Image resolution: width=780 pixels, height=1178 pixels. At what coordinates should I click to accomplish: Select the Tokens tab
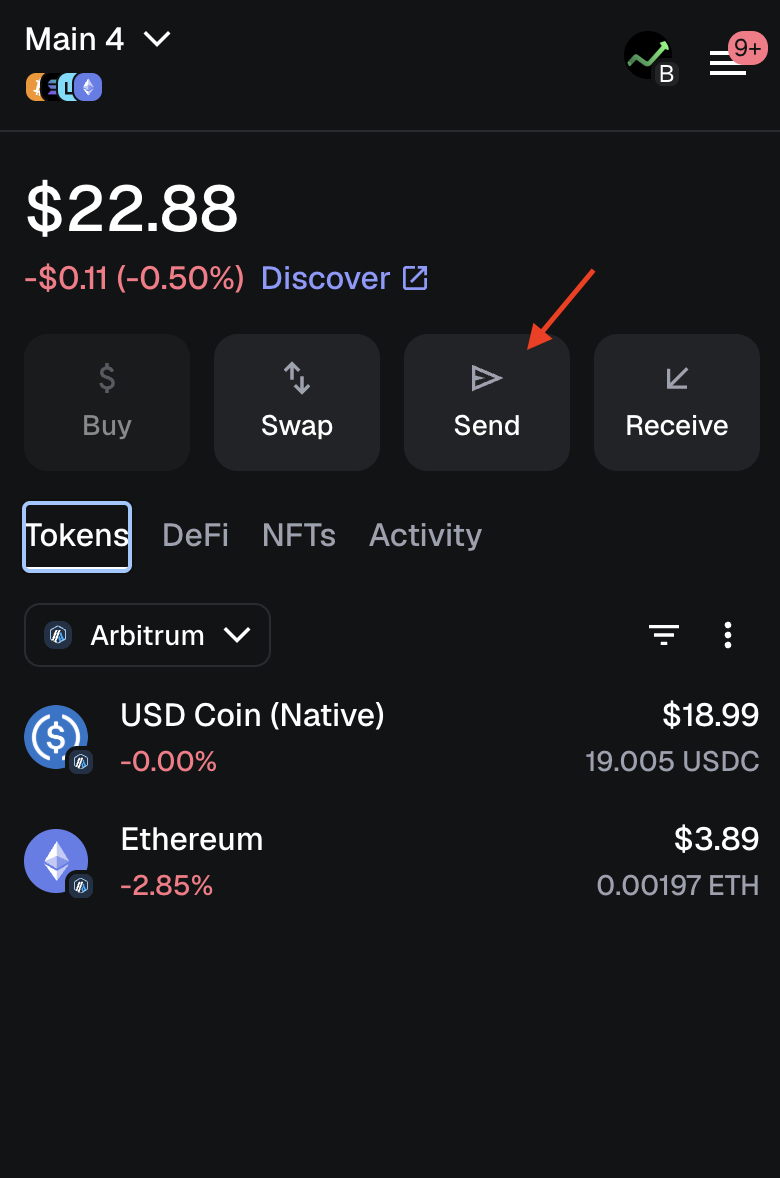(x=77, y=535)
